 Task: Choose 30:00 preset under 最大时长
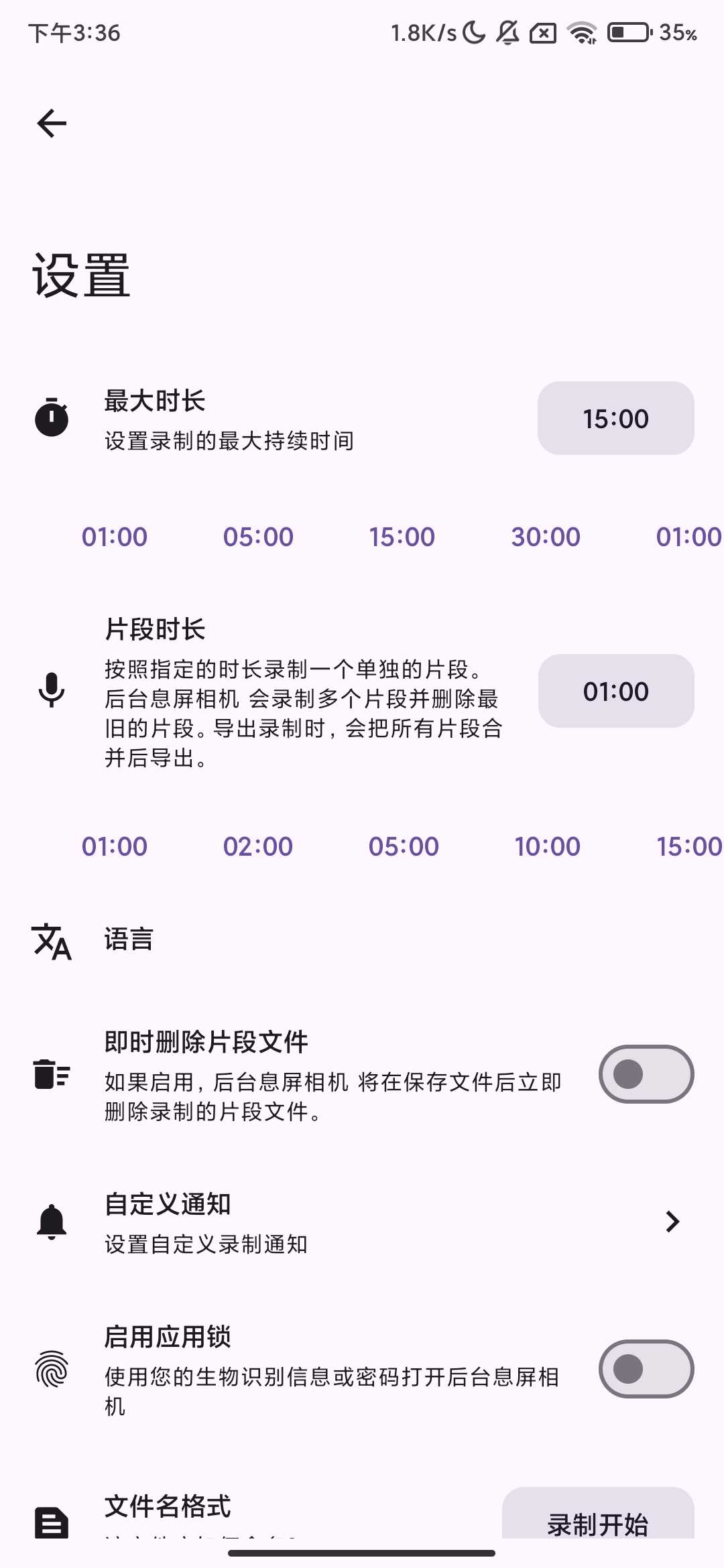(x=546, y=537)
